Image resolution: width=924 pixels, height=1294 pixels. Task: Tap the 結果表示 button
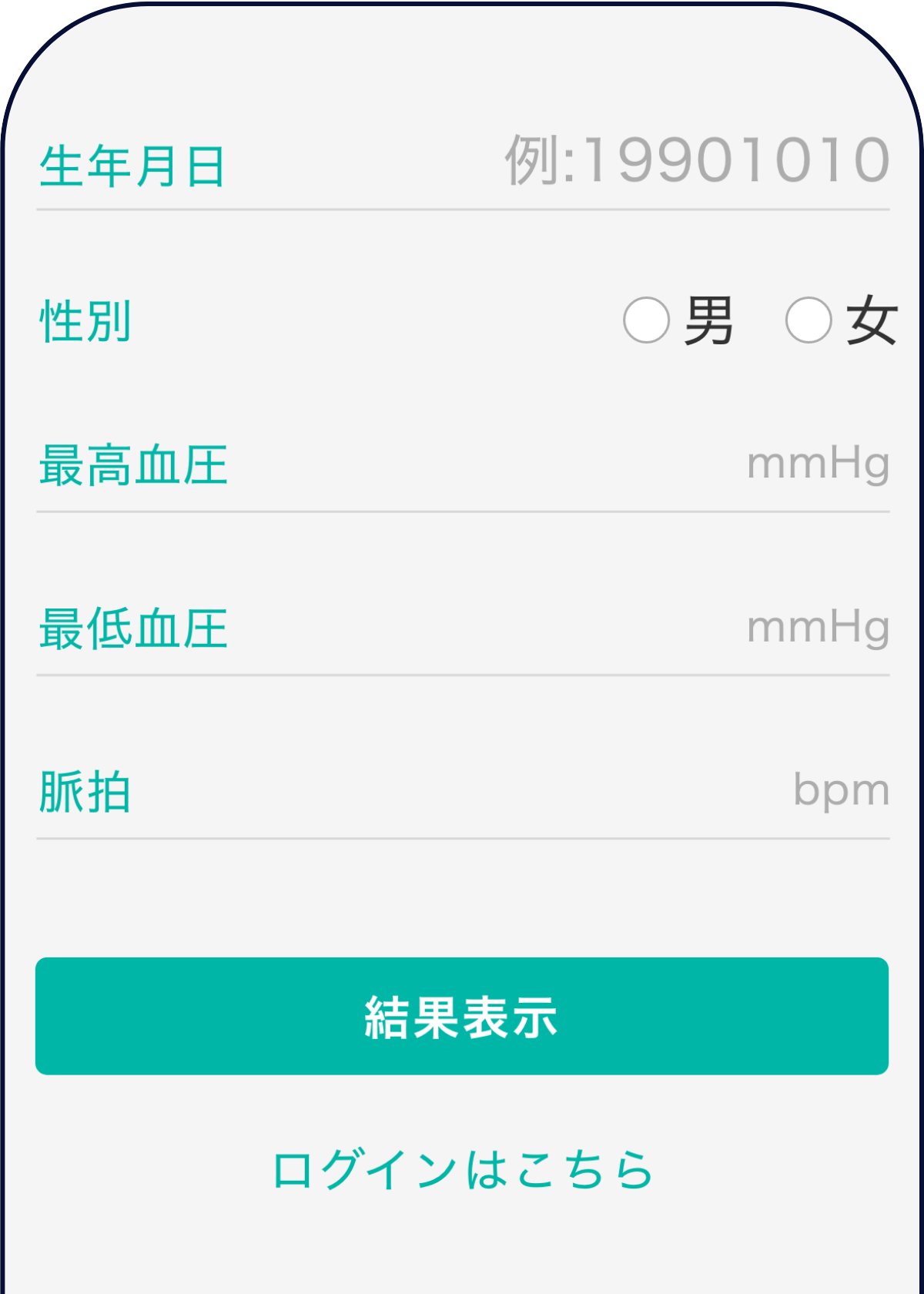pyautogui.click(x=462, y=1016)
